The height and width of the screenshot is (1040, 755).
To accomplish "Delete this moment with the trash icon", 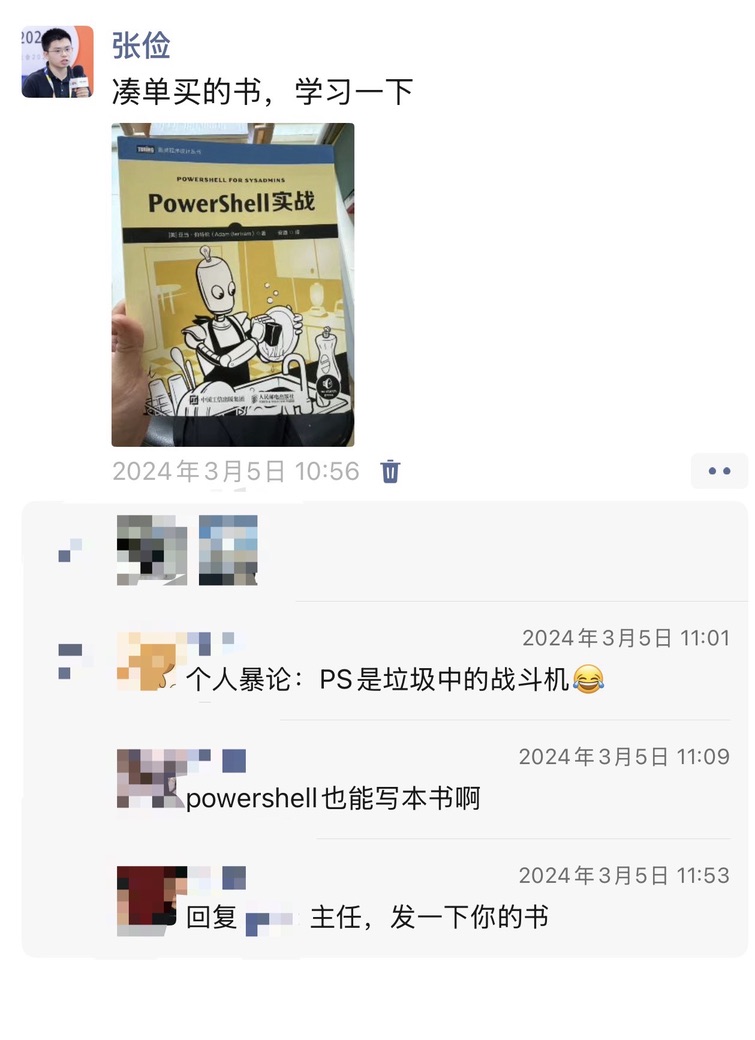I will [x=390, y=471].
